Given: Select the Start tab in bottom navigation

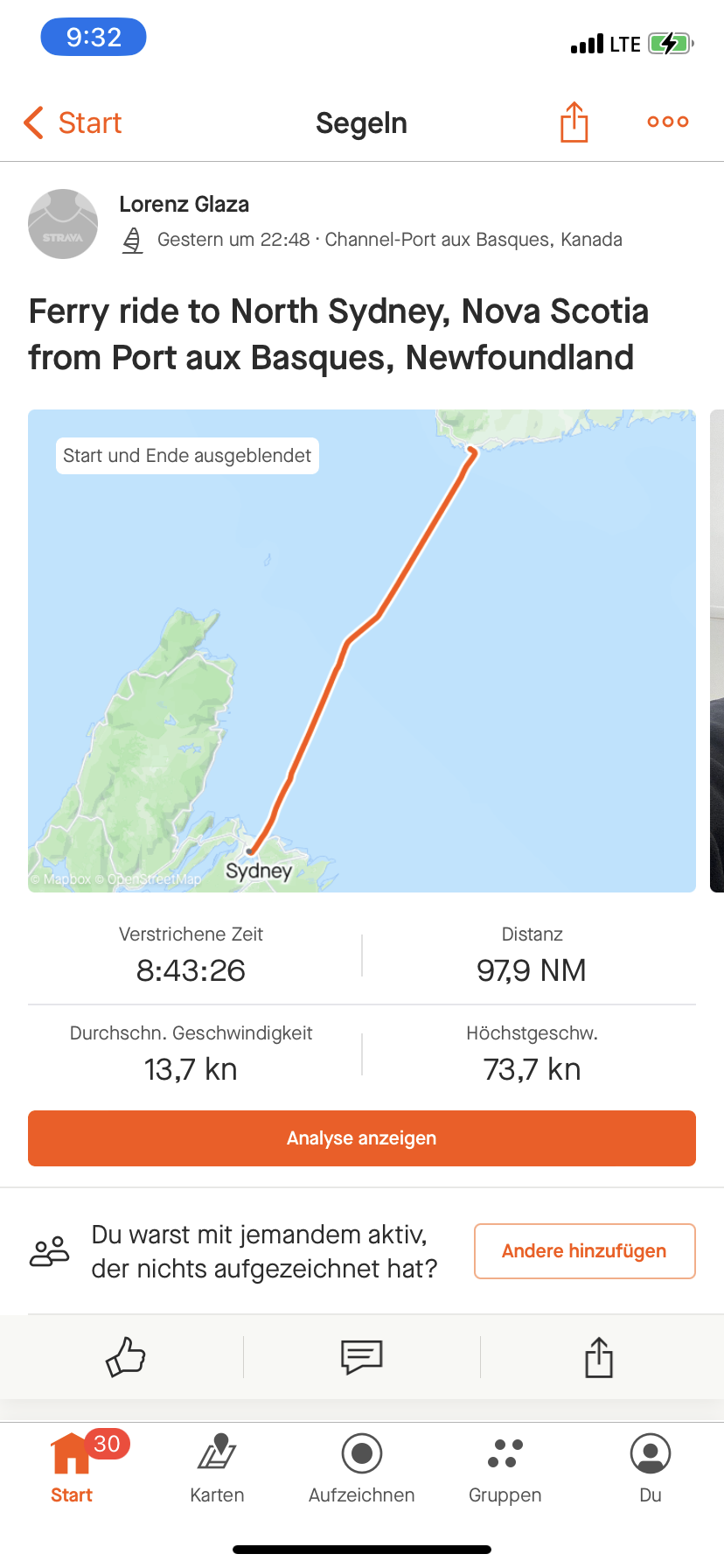Looking at the screenshot, I should pyautogui.click(x=72, y=1469).
